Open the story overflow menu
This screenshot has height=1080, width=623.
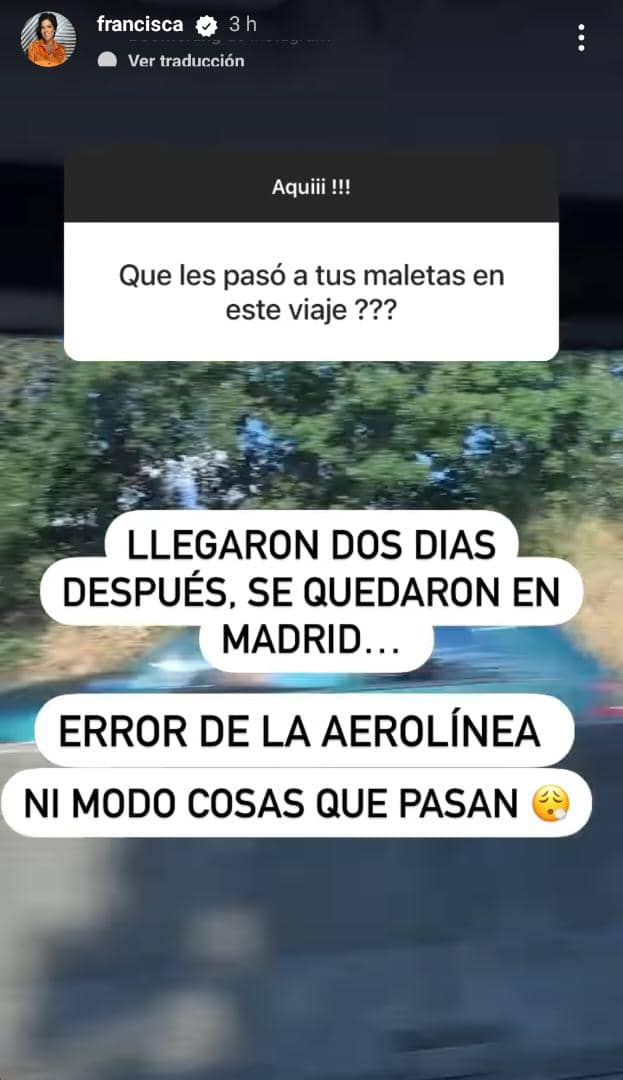pyautogui.click(x=581, y=38)
